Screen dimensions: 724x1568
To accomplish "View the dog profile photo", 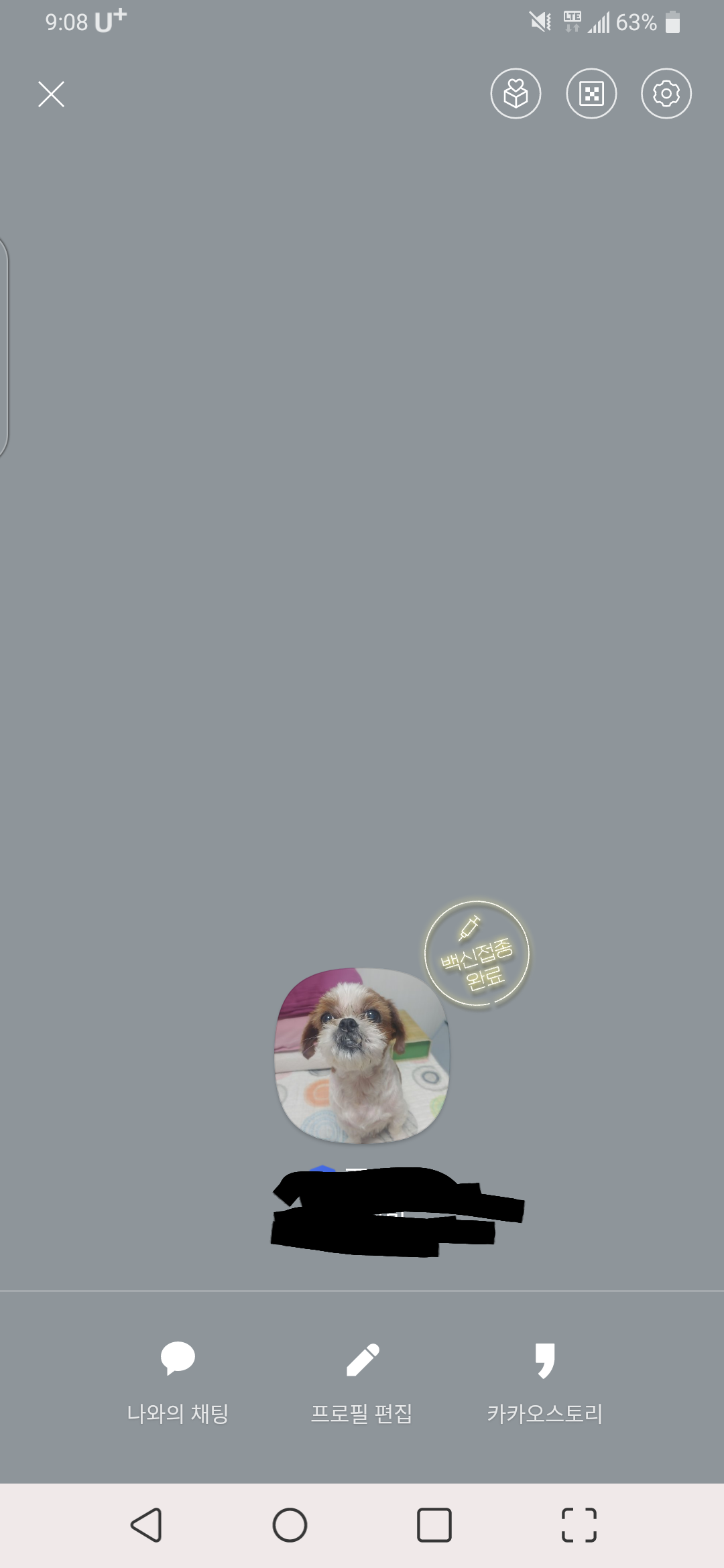I will (x=362, y=1055).
